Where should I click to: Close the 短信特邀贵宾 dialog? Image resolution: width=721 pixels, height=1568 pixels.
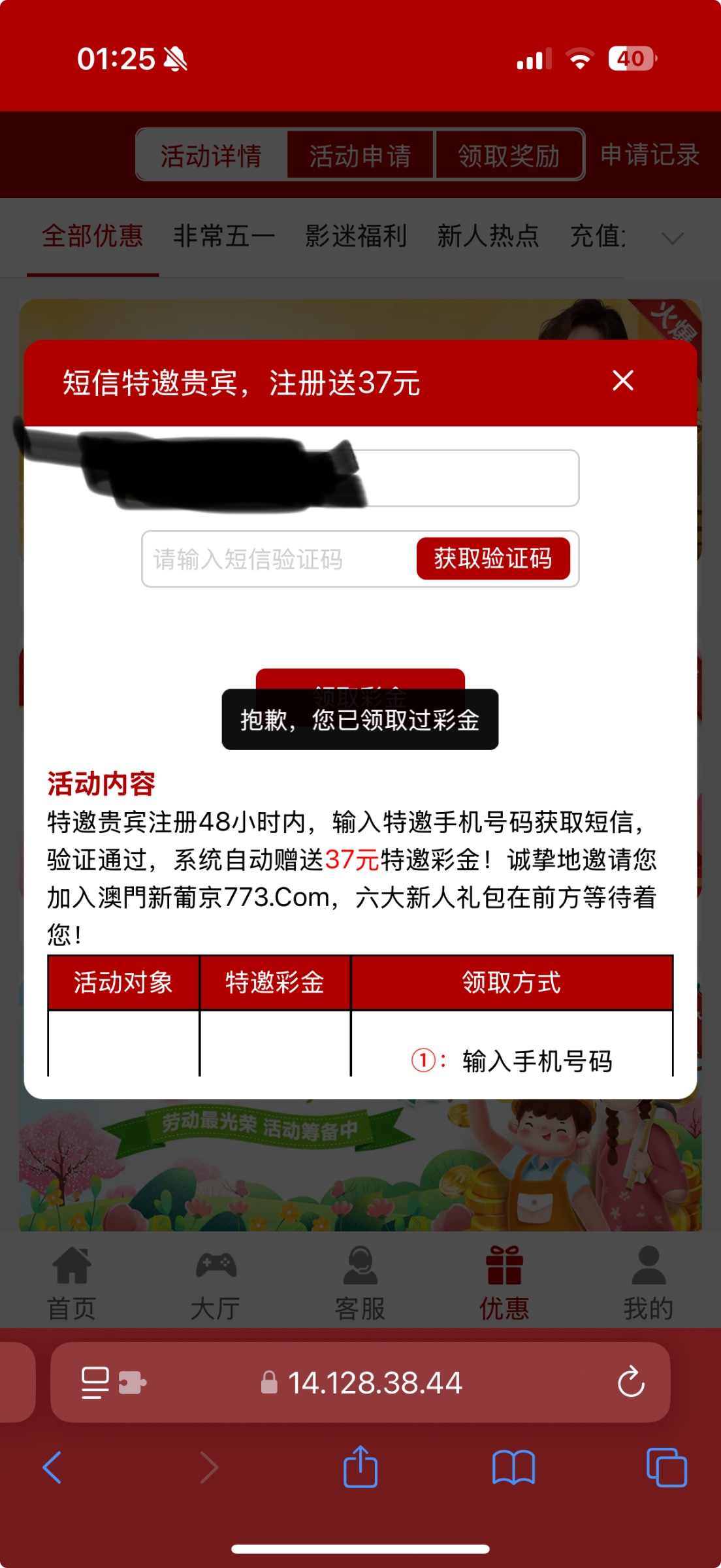click(x=622, y=380)
